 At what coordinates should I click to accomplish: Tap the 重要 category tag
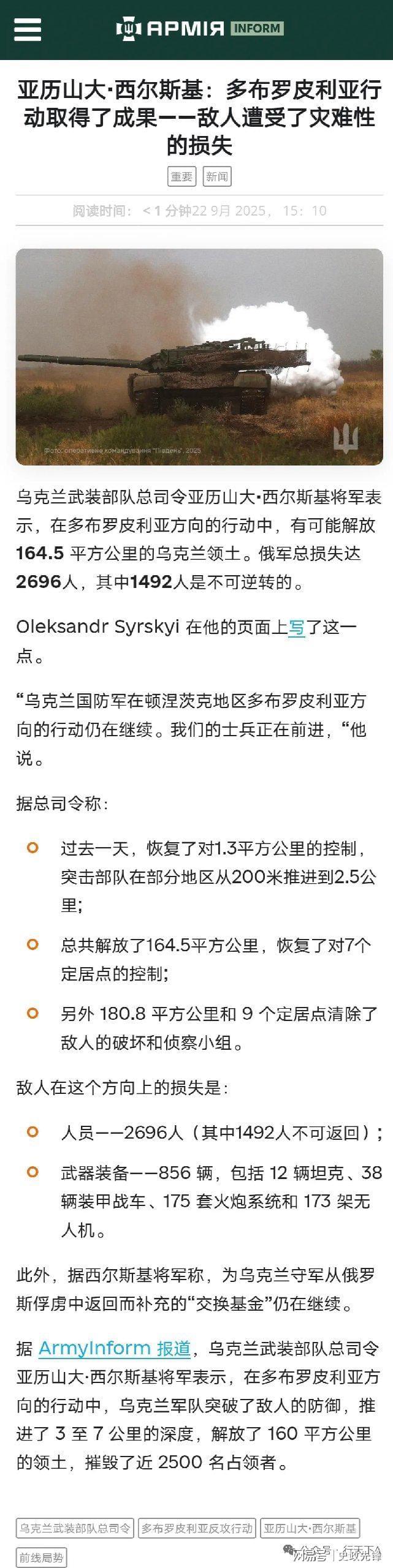click(181, 177)
